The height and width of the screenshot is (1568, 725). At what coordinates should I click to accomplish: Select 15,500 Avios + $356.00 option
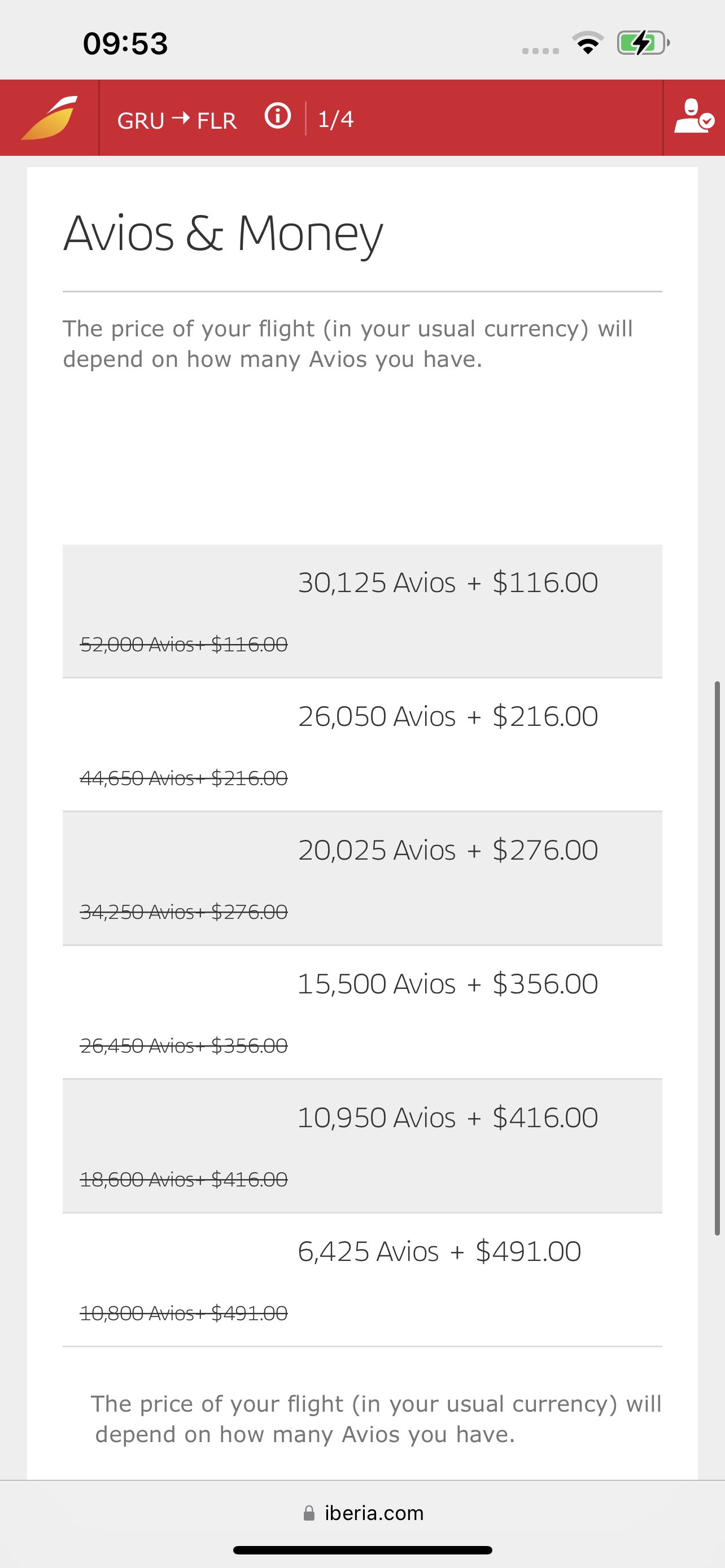(x=362, y=1012)
